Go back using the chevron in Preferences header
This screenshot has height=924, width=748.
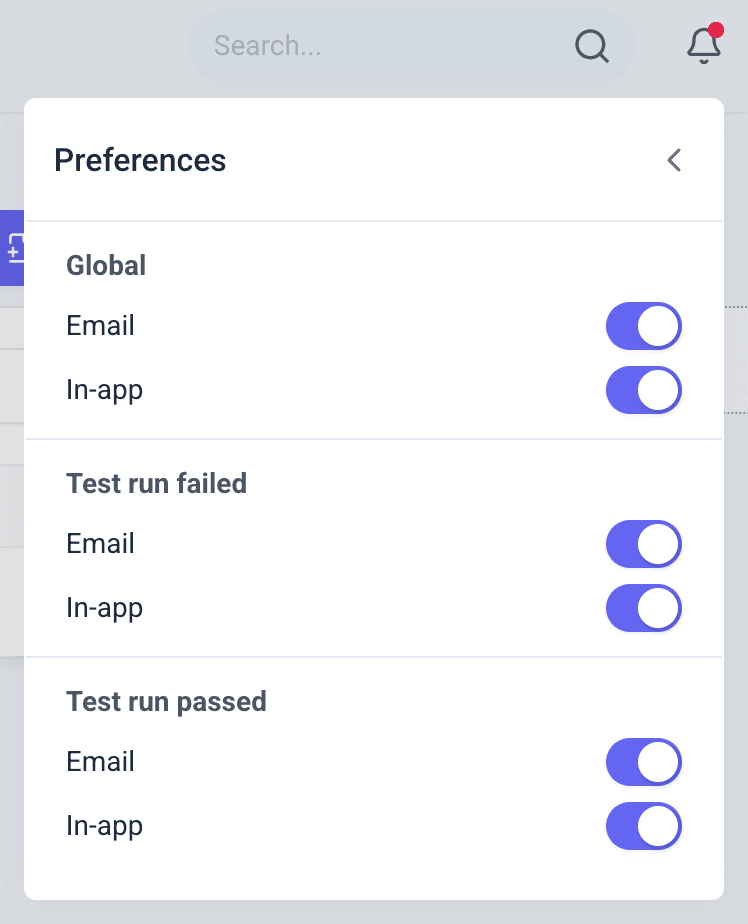coord(673,159)
